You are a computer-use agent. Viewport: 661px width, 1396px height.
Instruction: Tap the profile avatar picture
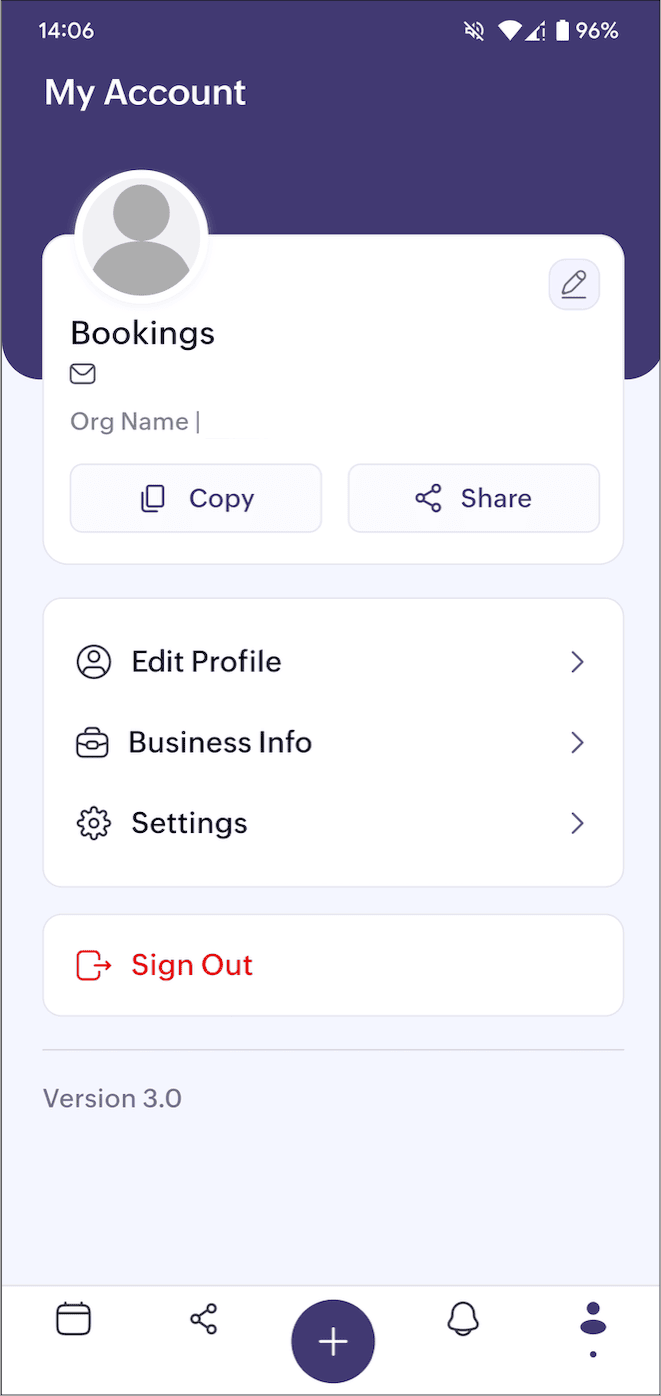point(141,237)
